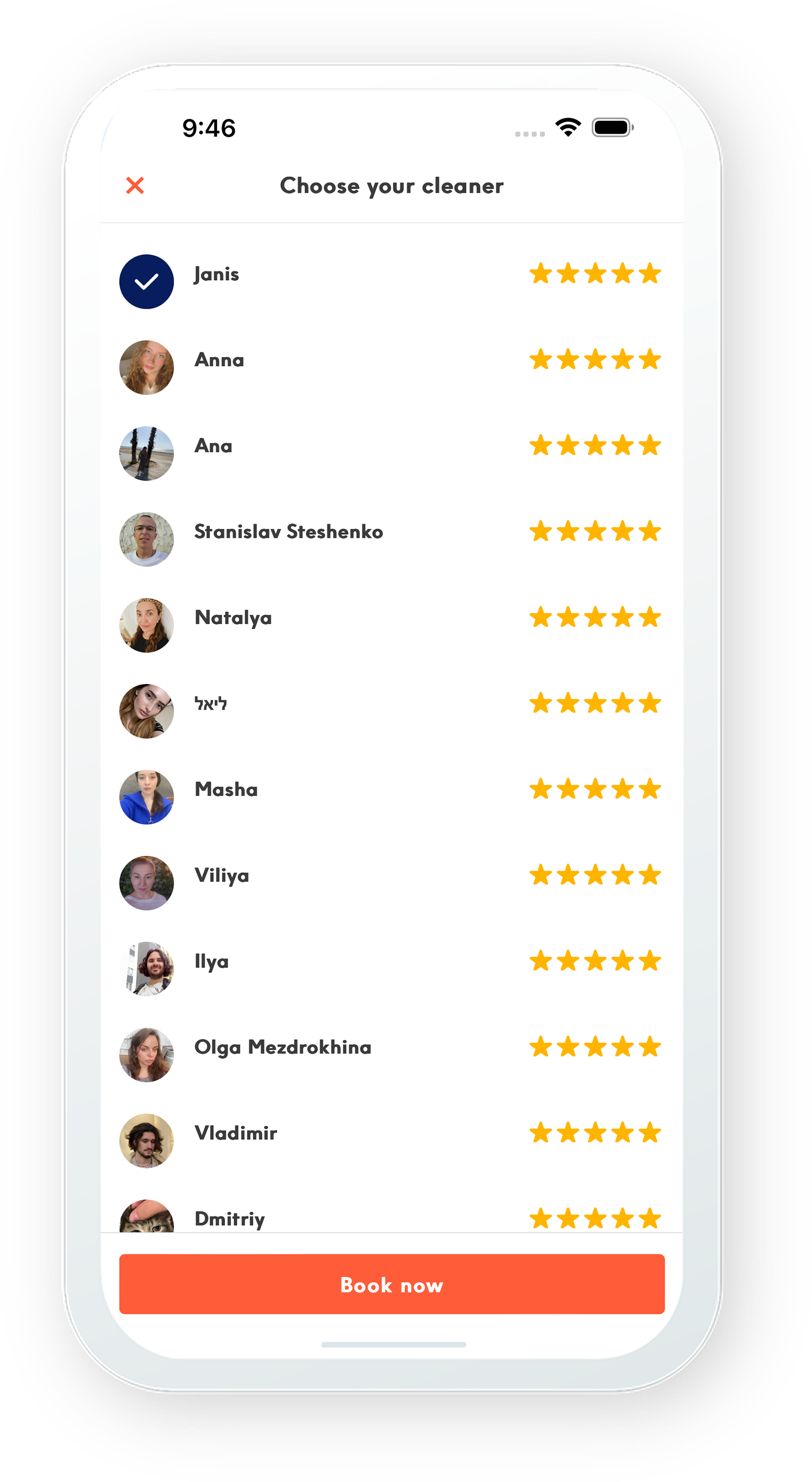Viewport: 812px width, 1482px height.
Task: Close the cleaner selection screen
Action: [135, 186]
